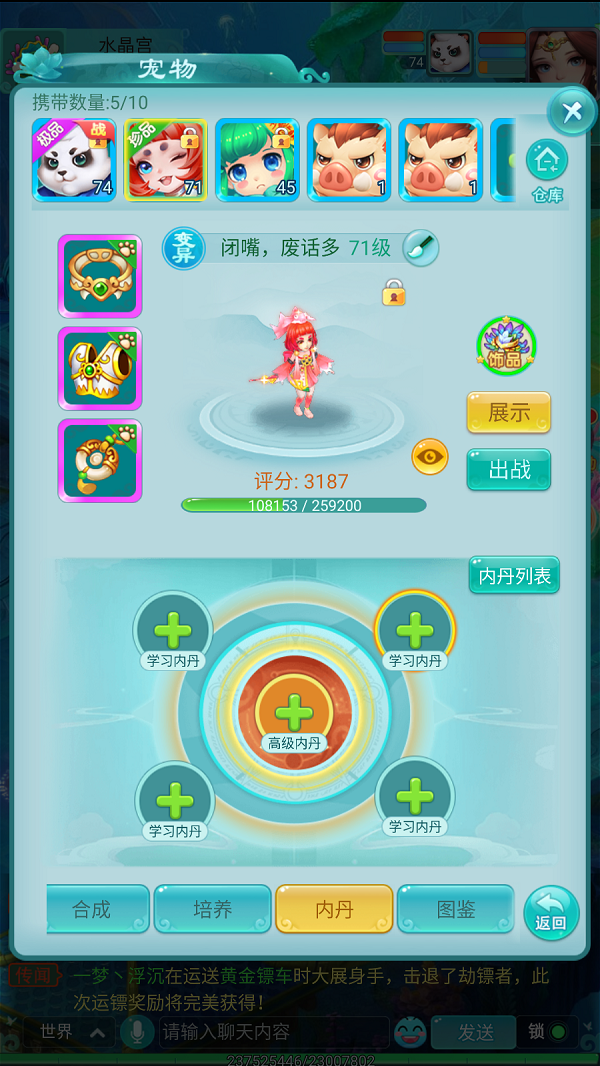Tap the 返回 back button
The image size is (600, 1066).
coord(551,912)
